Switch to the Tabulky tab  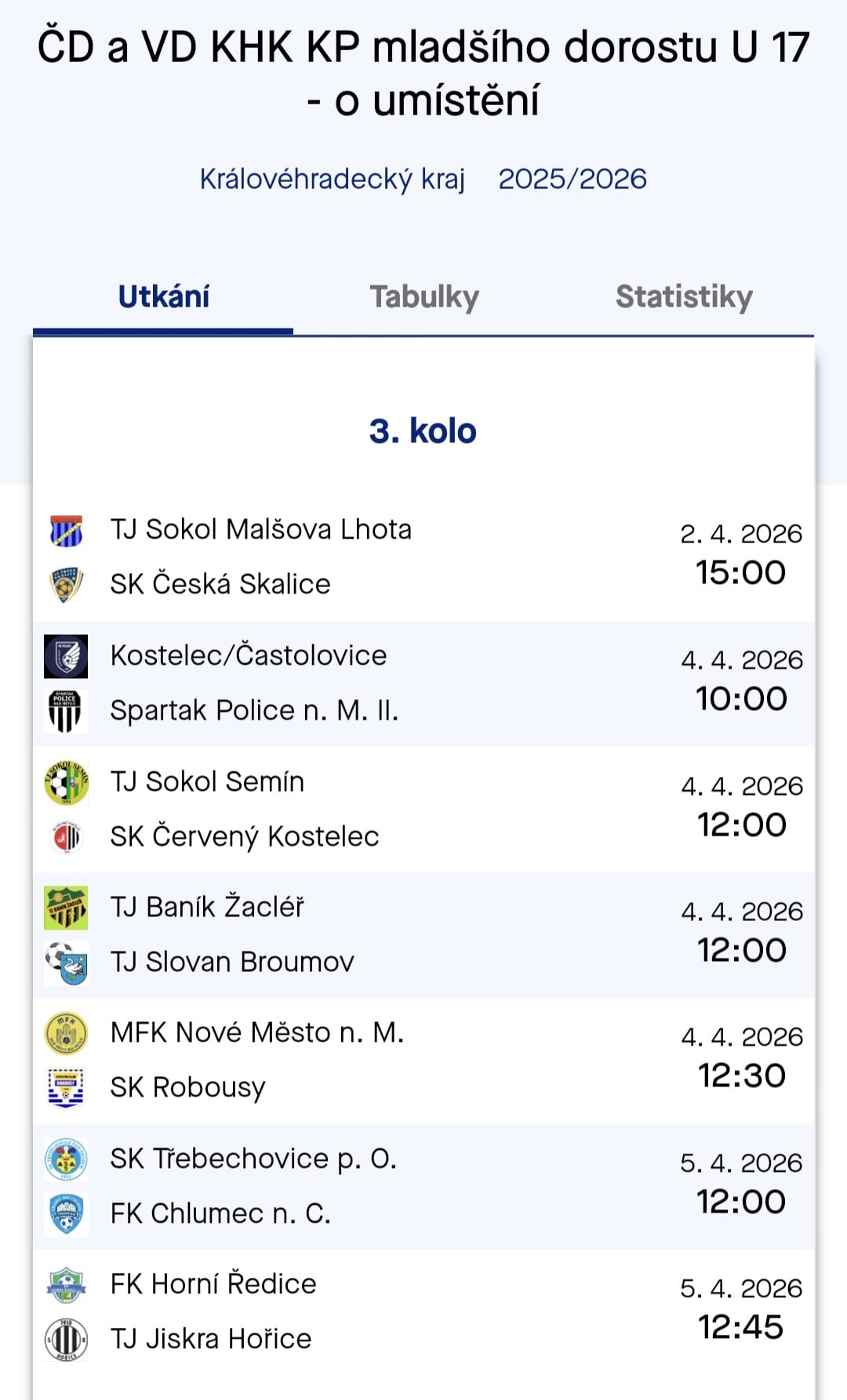(424, 297)
